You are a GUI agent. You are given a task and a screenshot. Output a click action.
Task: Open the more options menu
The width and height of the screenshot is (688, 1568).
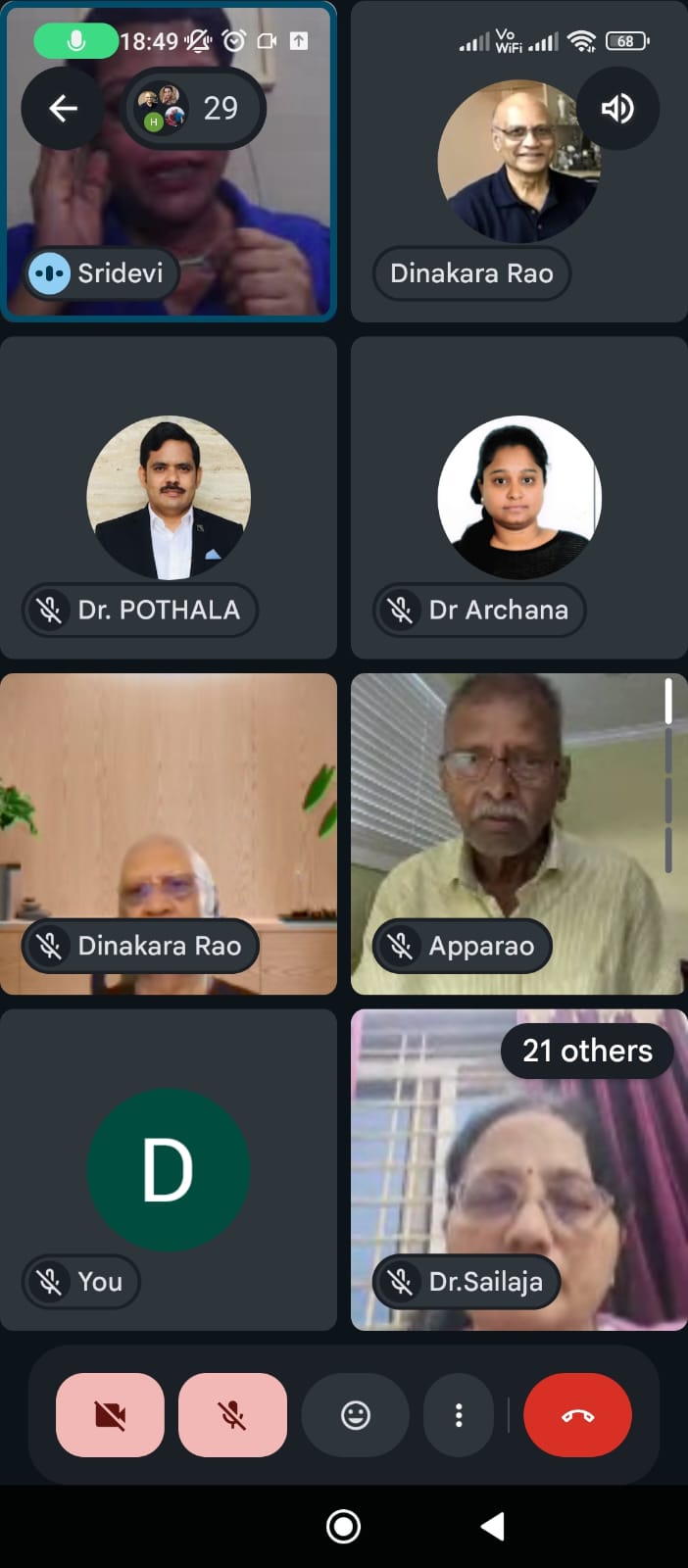(459, 1415)
